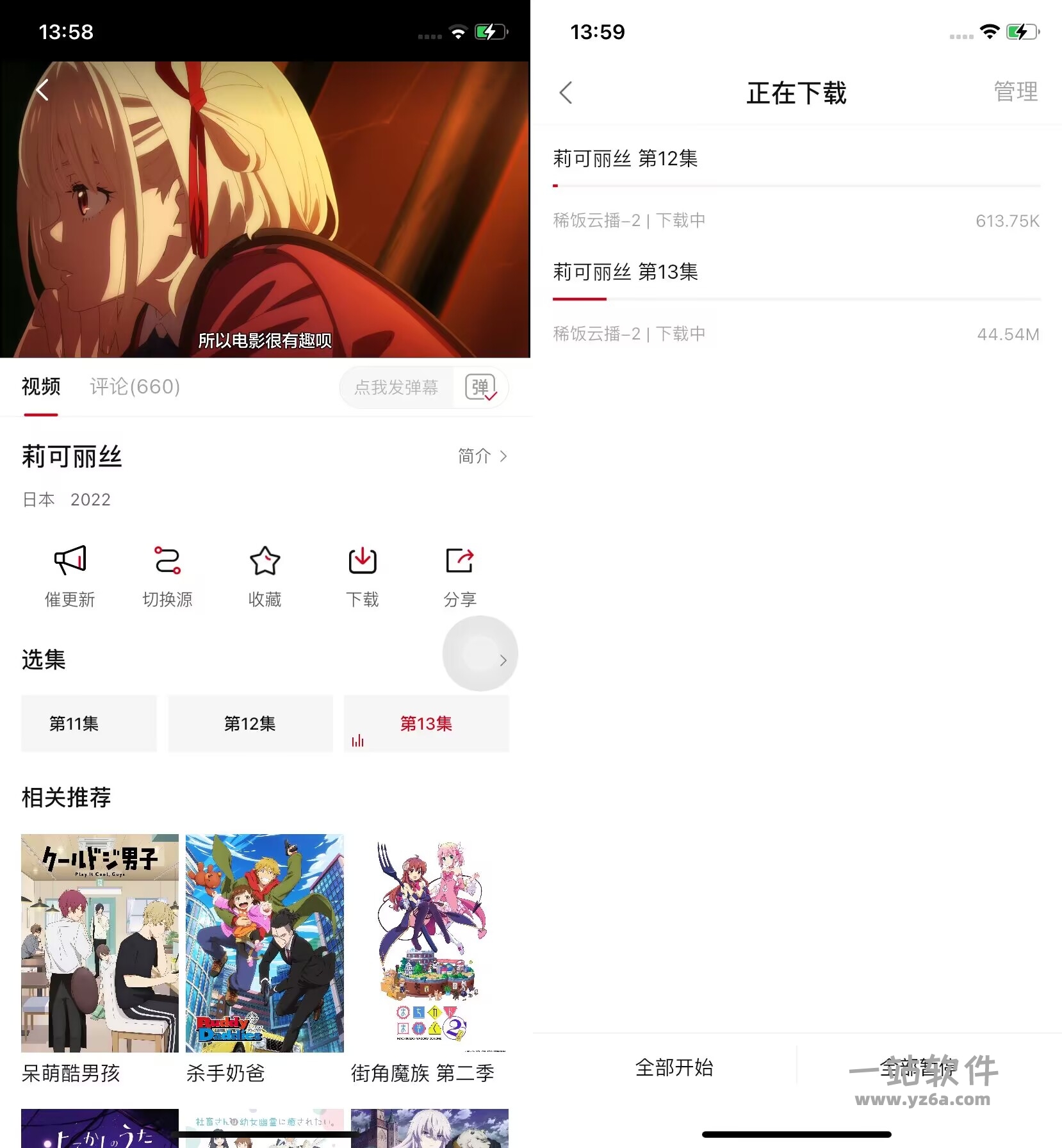Add 莉可丽丝 to 收藏 favorites
The height and width of the screenshot is (1148, 1062).
click(x=265, y=576)
